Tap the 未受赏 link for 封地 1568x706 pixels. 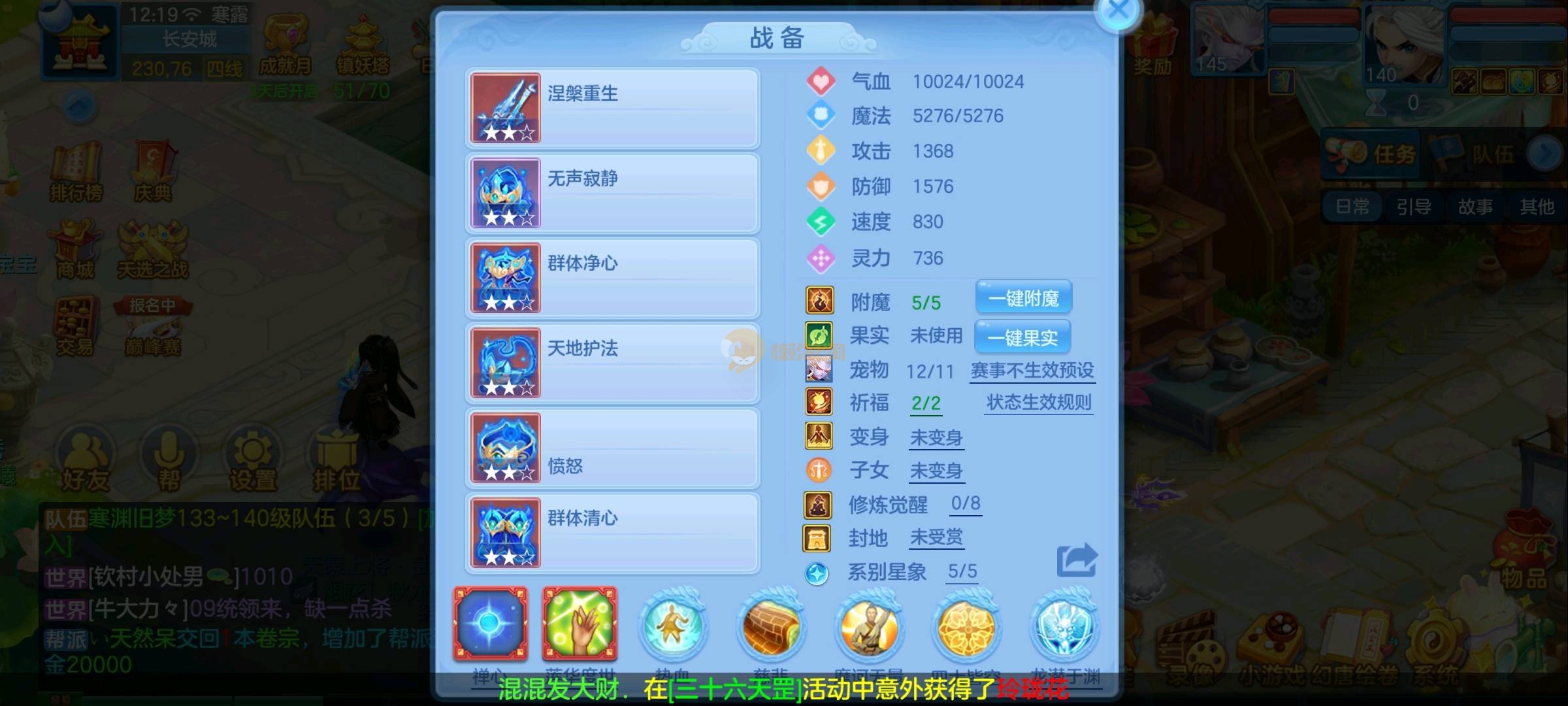pos(936,538)
